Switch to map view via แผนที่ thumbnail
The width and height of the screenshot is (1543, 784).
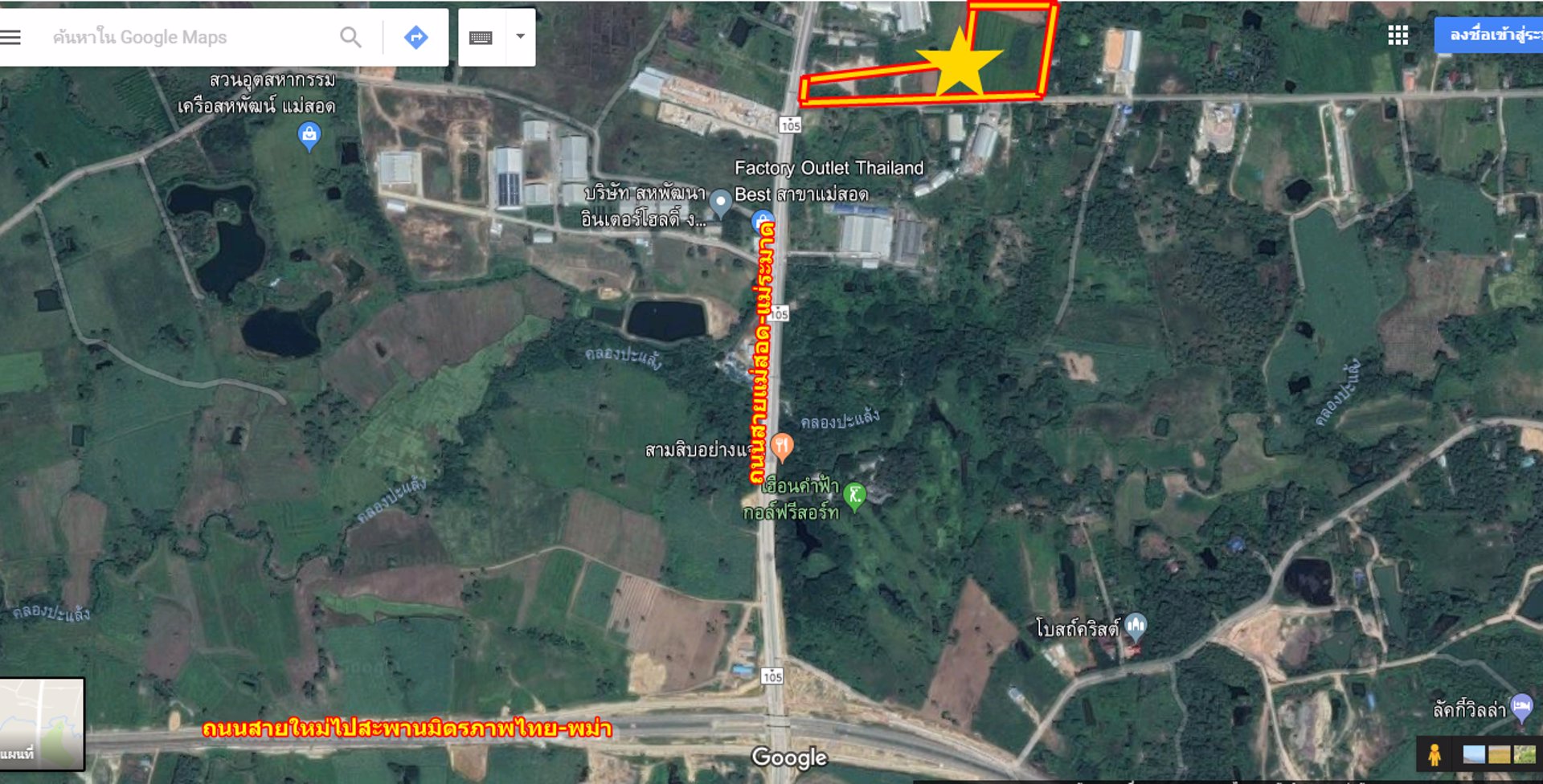(x=42, y=725)
